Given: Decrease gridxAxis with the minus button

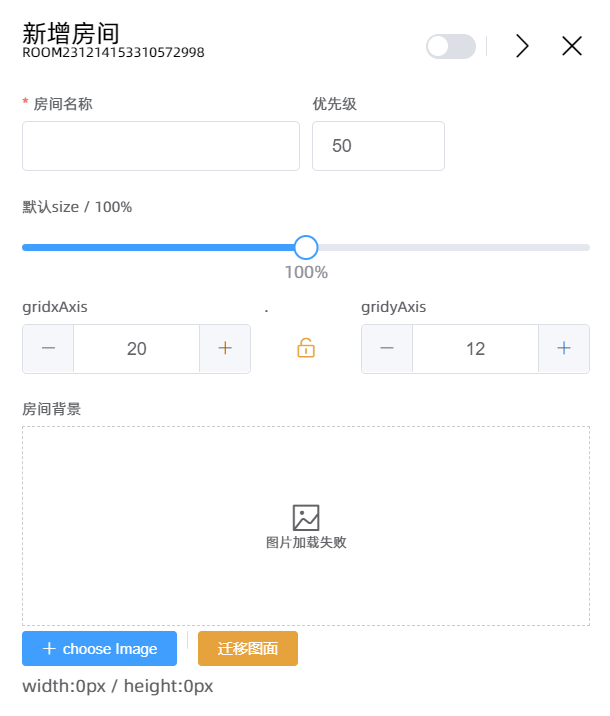Looking at the screenshot, I should (48, 348).
